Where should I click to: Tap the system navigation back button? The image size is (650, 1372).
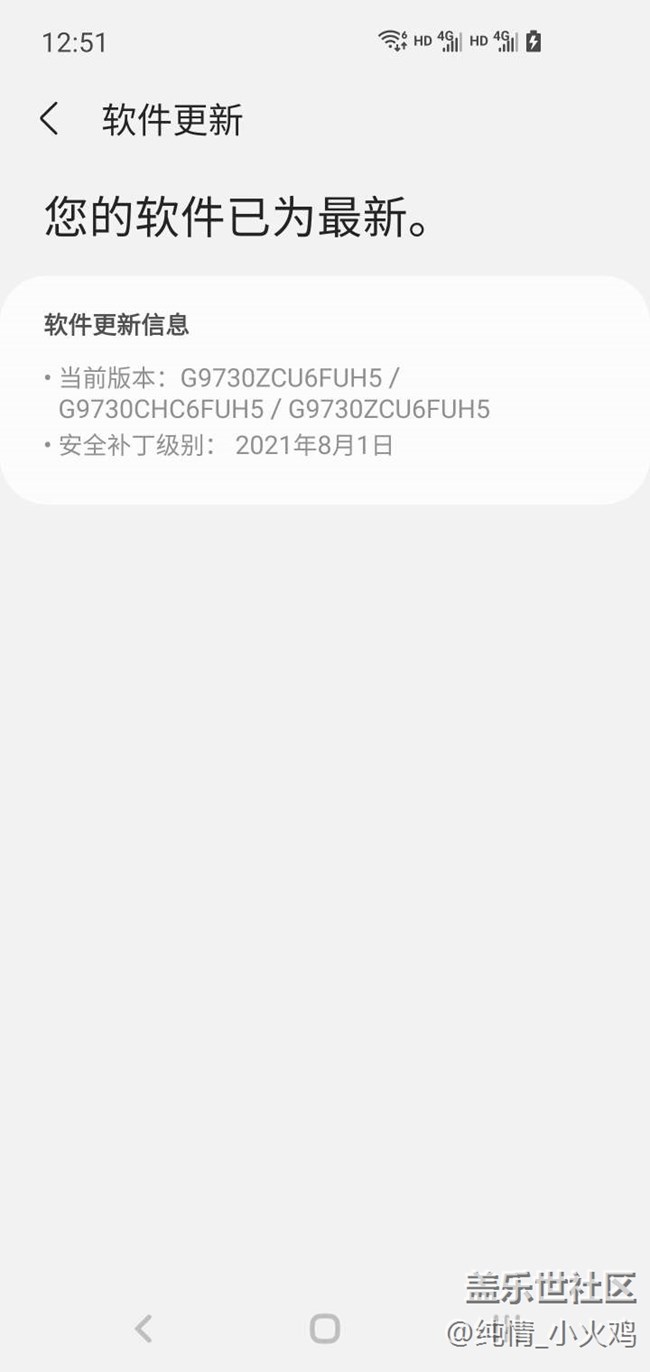143,1328
